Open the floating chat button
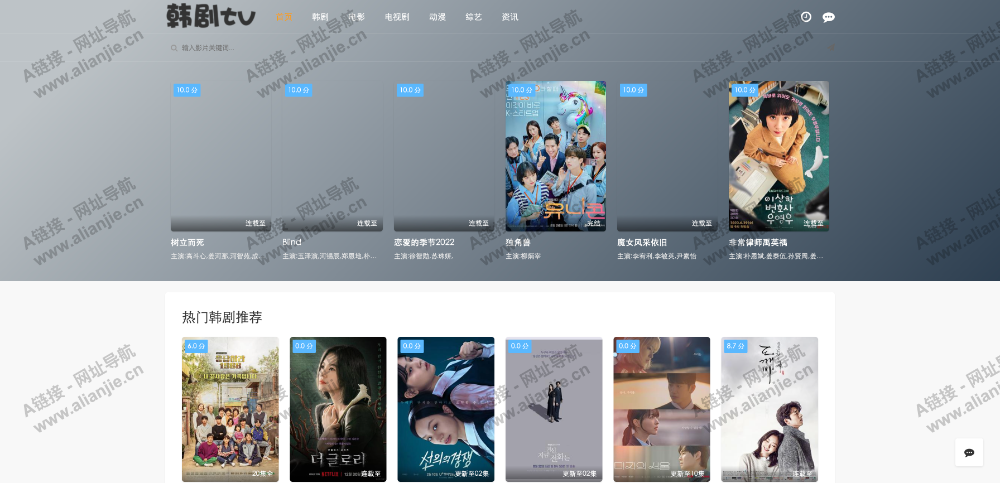The height and width of the screenshot is (483, 1000). (x=968, y=452)
